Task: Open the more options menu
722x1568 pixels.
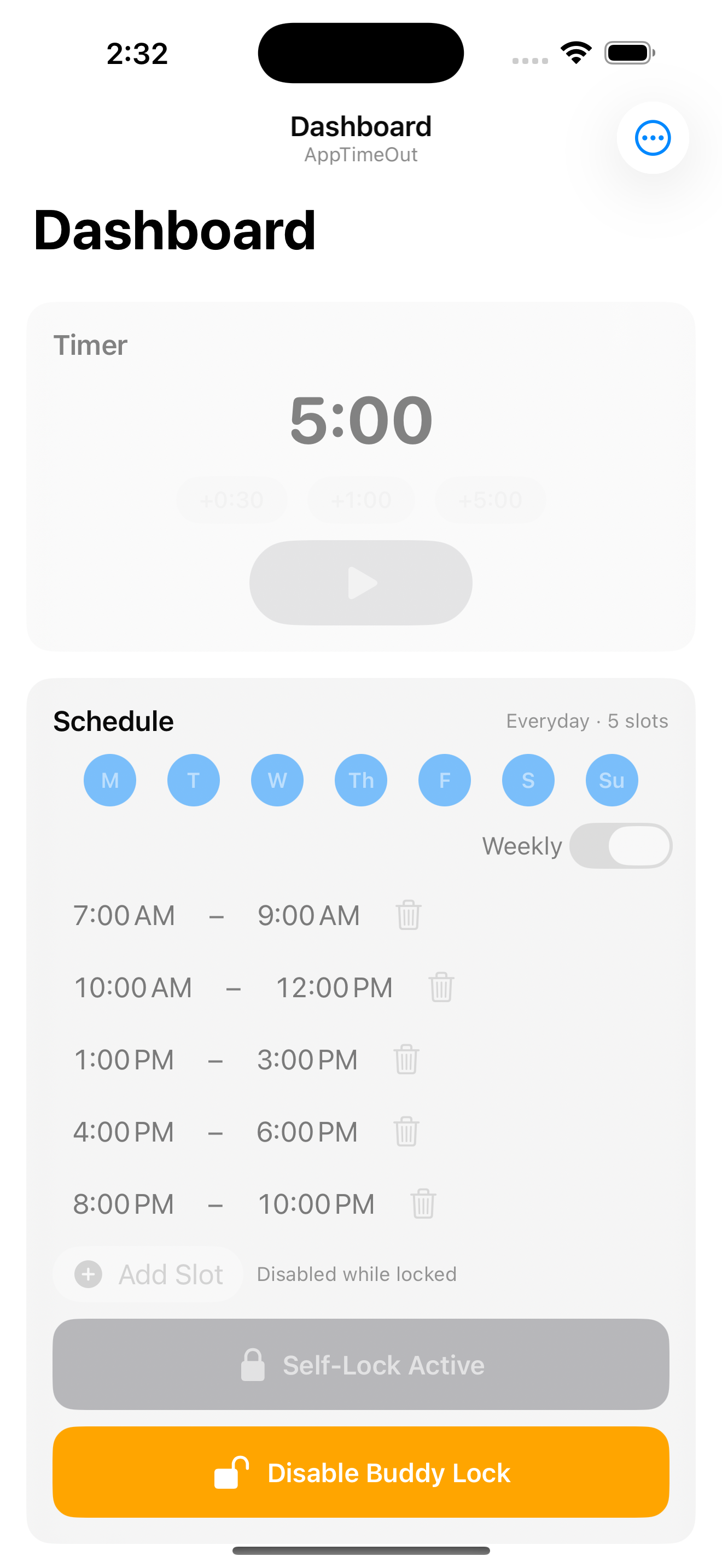Action: [652, 138]
